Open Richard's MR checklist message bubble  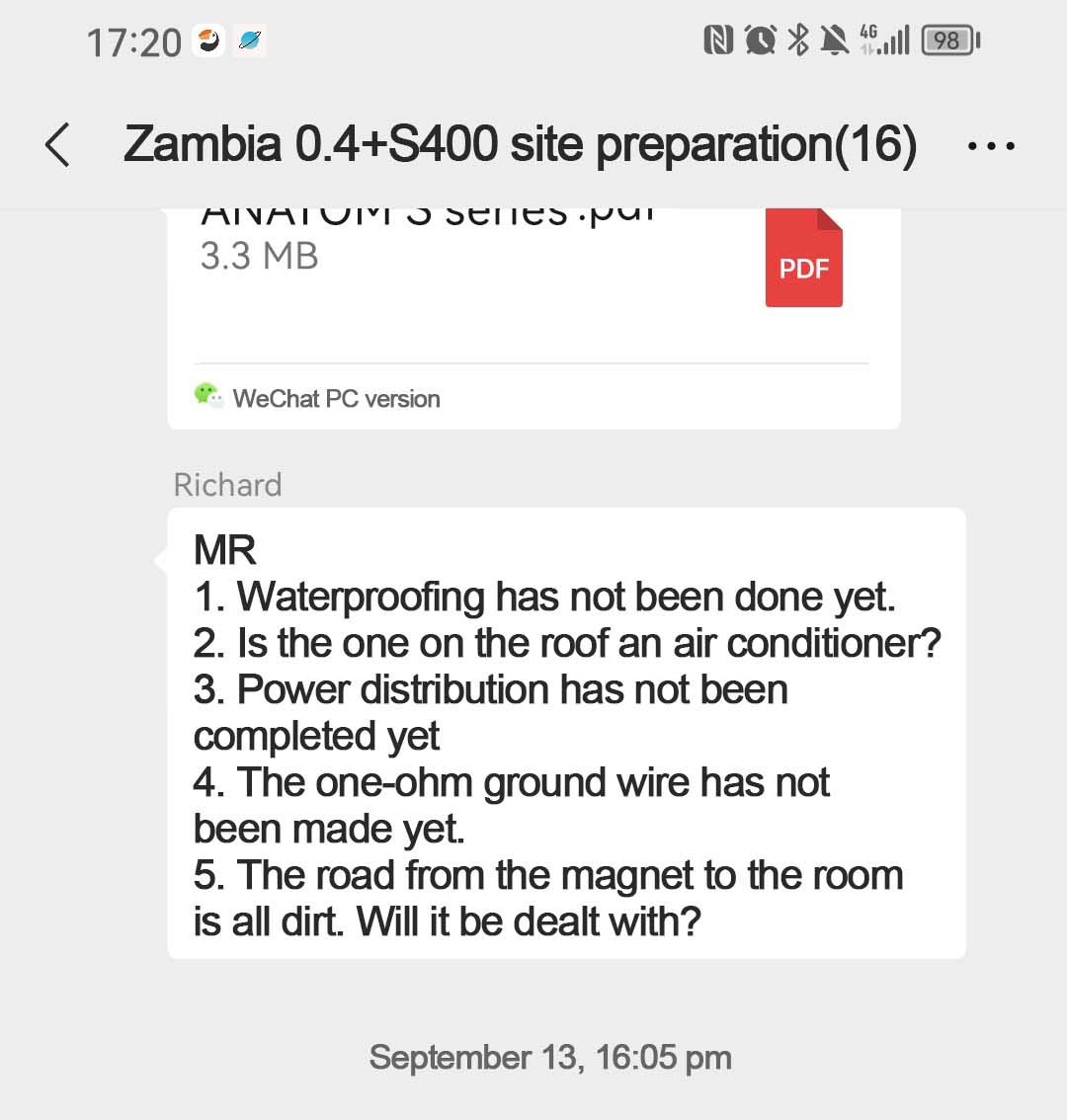coord(566,733)
